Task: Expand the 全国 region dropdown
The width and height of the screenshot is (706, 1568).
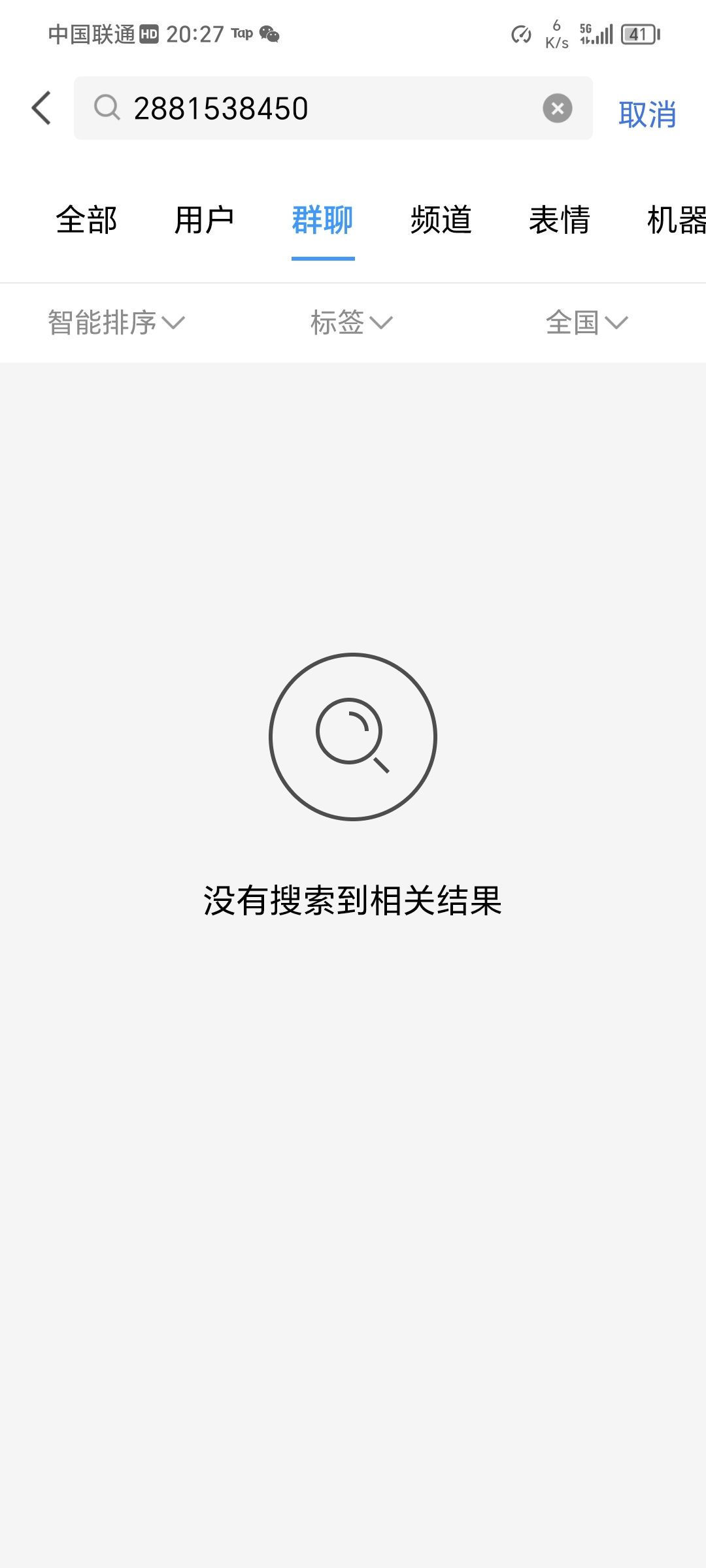Action: (x=587, y=323)
